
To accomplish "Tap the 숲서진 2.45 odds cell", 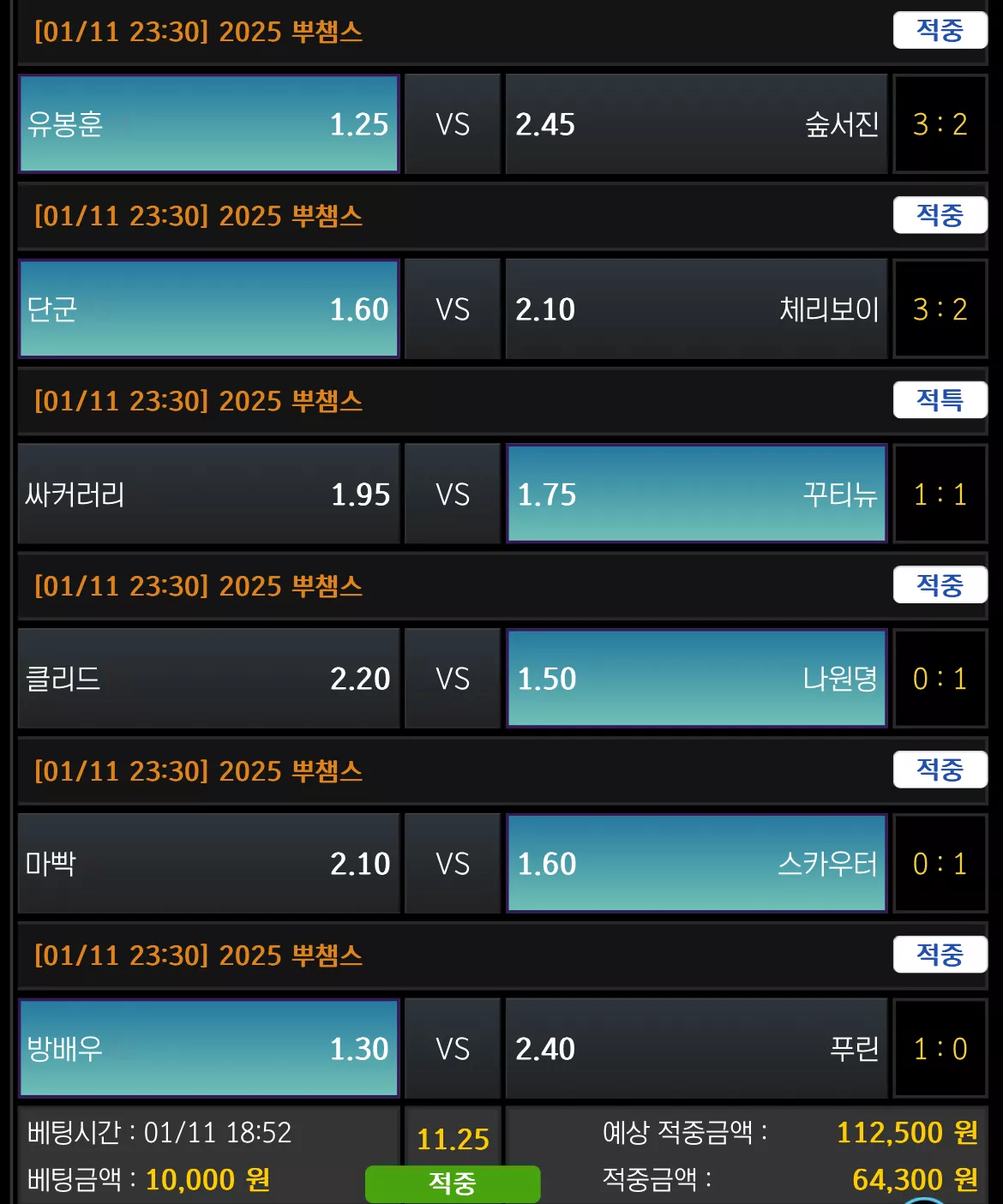I will [x=696, y=124].
